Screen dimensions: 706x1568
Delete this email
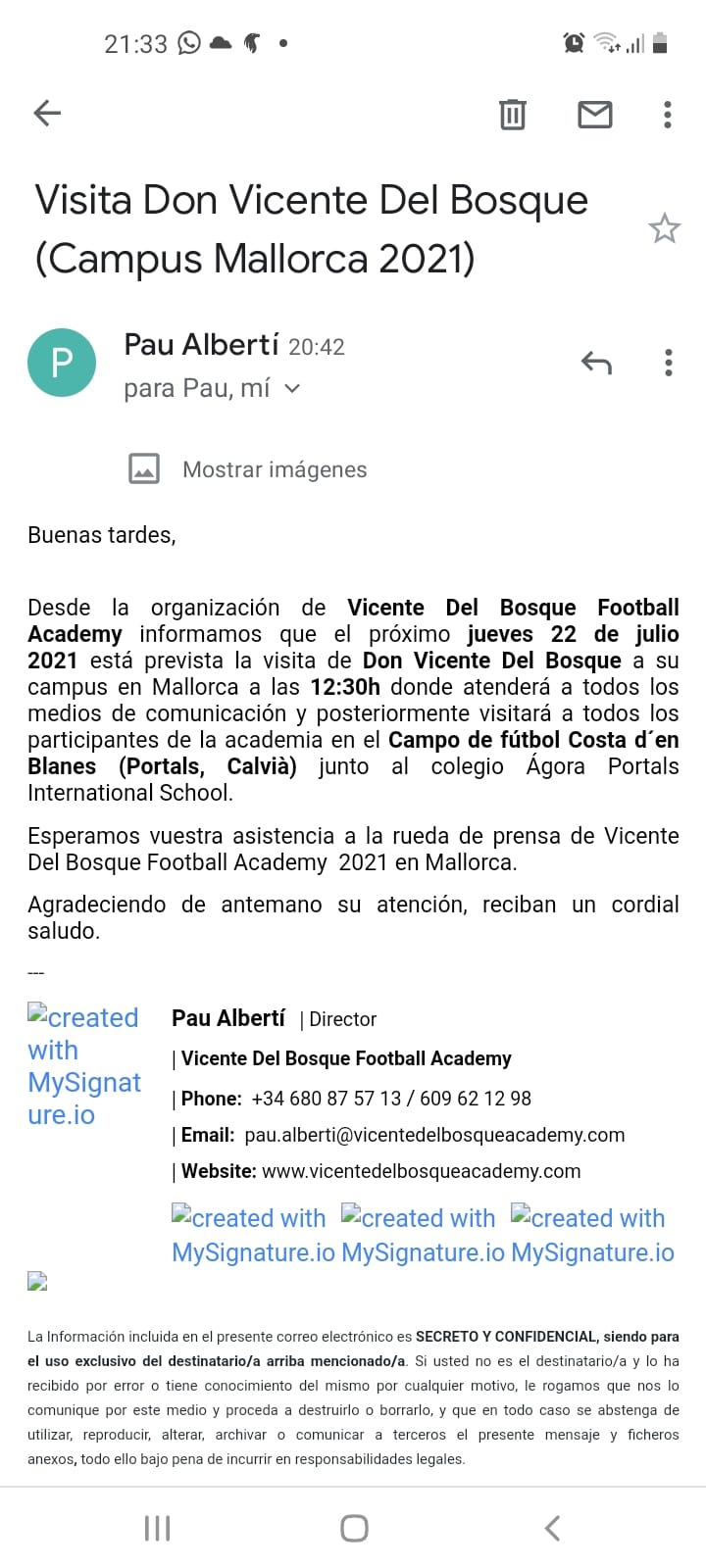pos(513,115)
